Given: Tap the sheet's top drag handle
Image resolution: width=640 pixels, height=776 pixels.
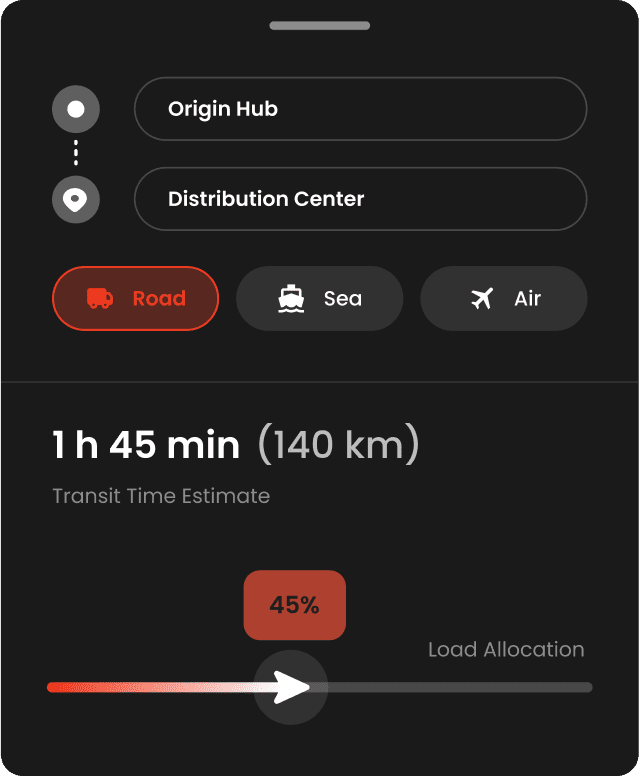Looking at the screenshot, I should coord(320,25).
